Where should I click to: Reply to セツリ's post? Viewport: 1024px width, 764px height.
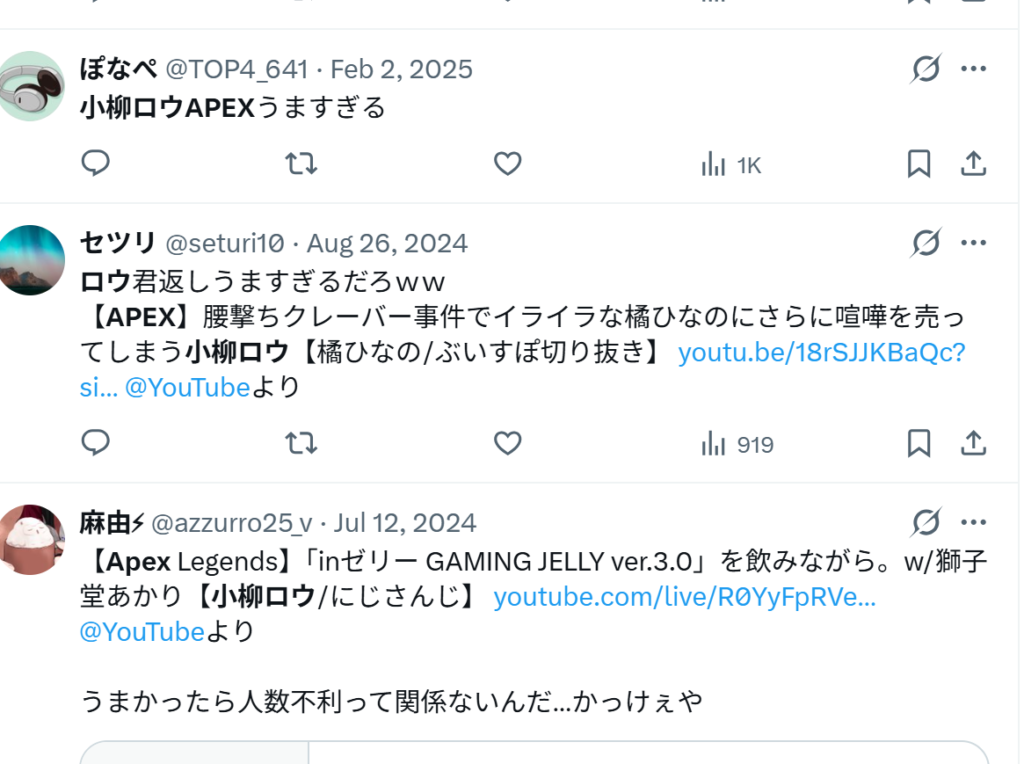(95, 442)
